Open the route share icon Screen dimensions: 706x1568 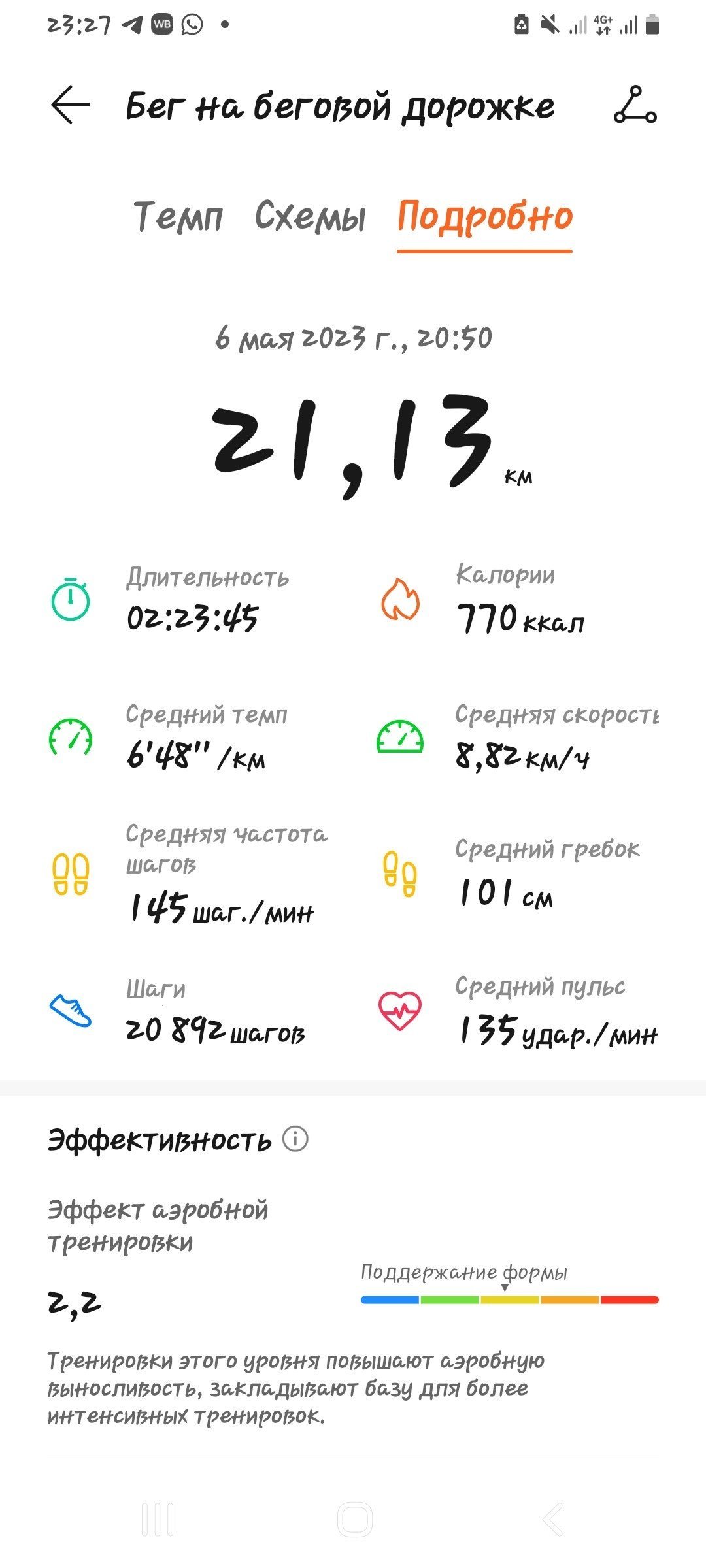pyautogui.click(x=635, y=105)
